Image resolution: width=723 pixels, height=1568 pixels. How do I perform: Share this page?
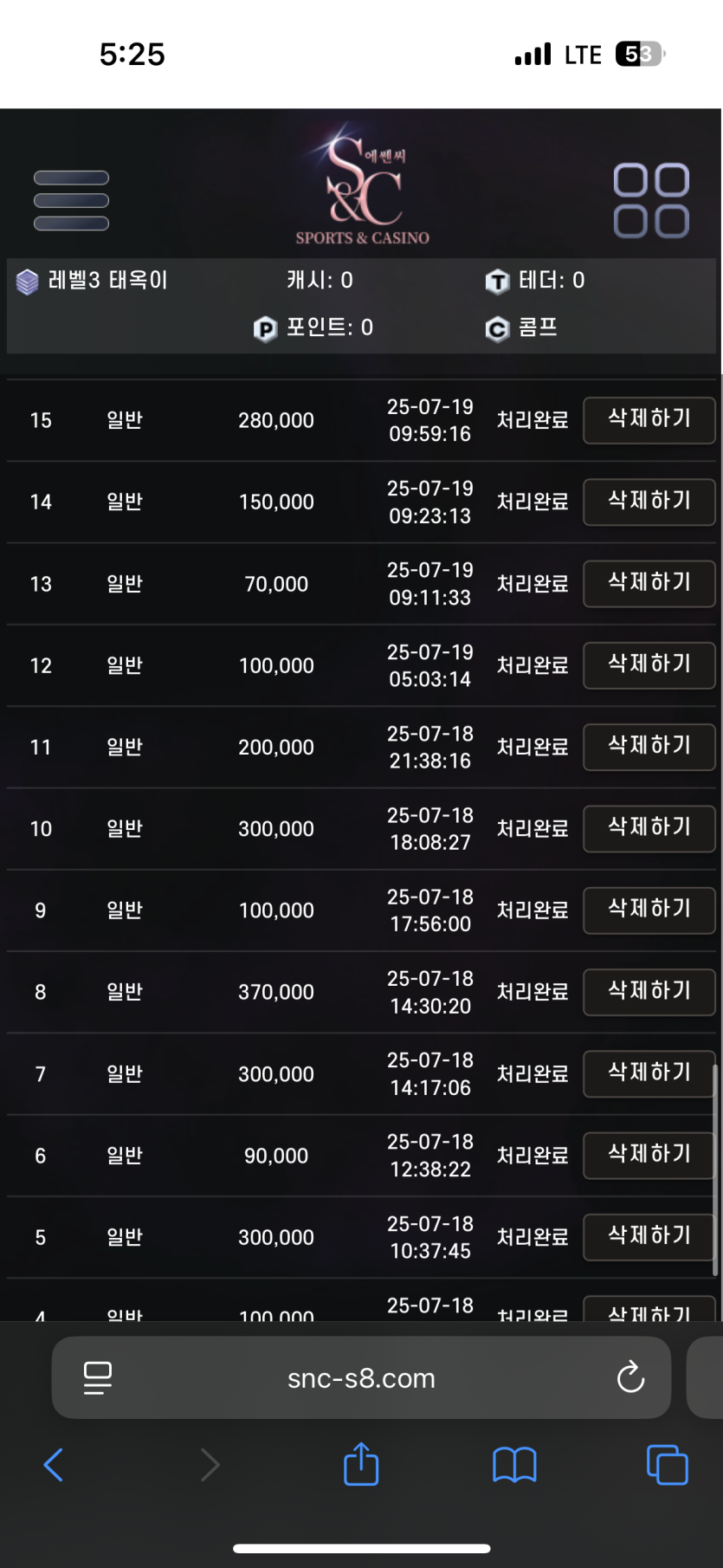[361, 1463]
